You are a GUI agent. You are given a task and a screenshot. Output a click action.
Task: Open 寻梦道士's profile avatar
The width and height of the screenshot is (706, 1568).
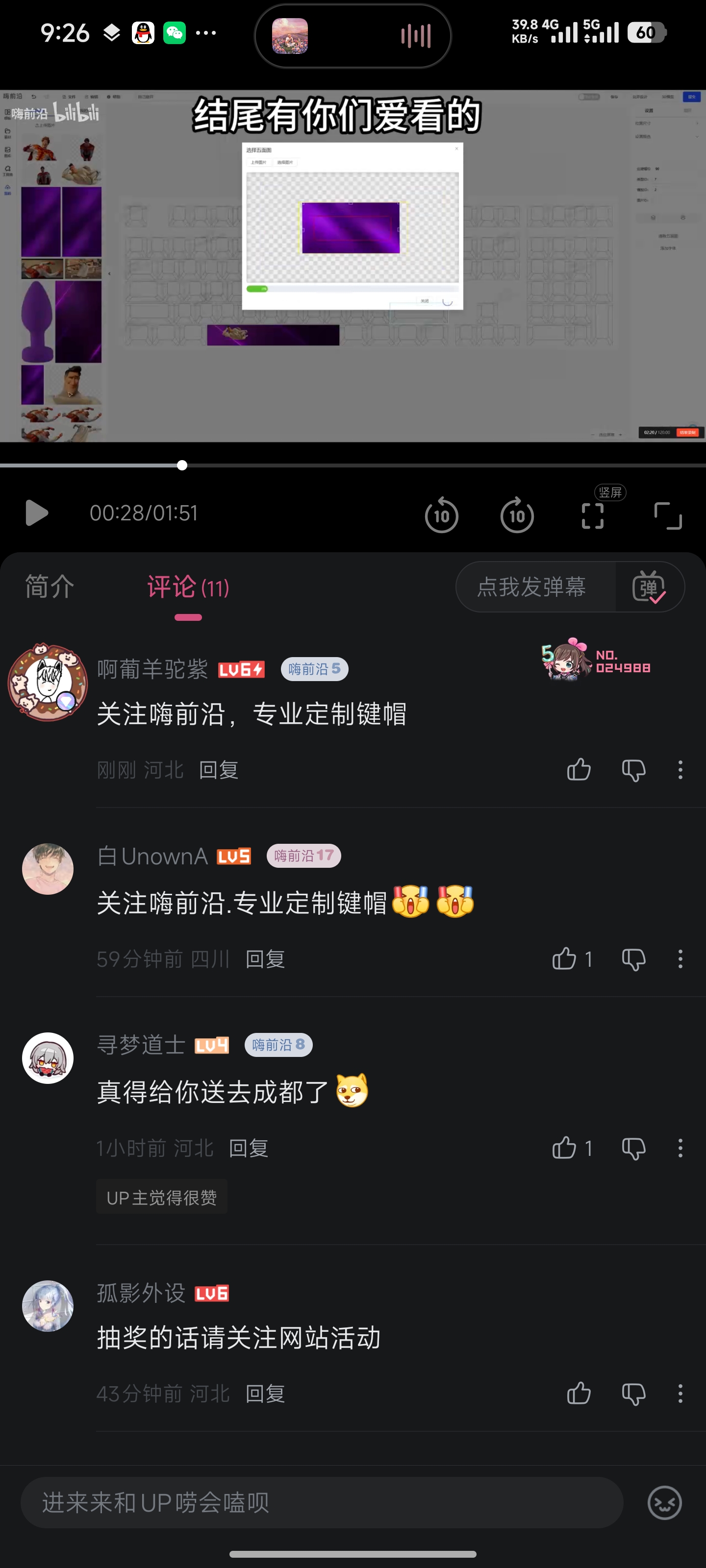point(48,1058)
